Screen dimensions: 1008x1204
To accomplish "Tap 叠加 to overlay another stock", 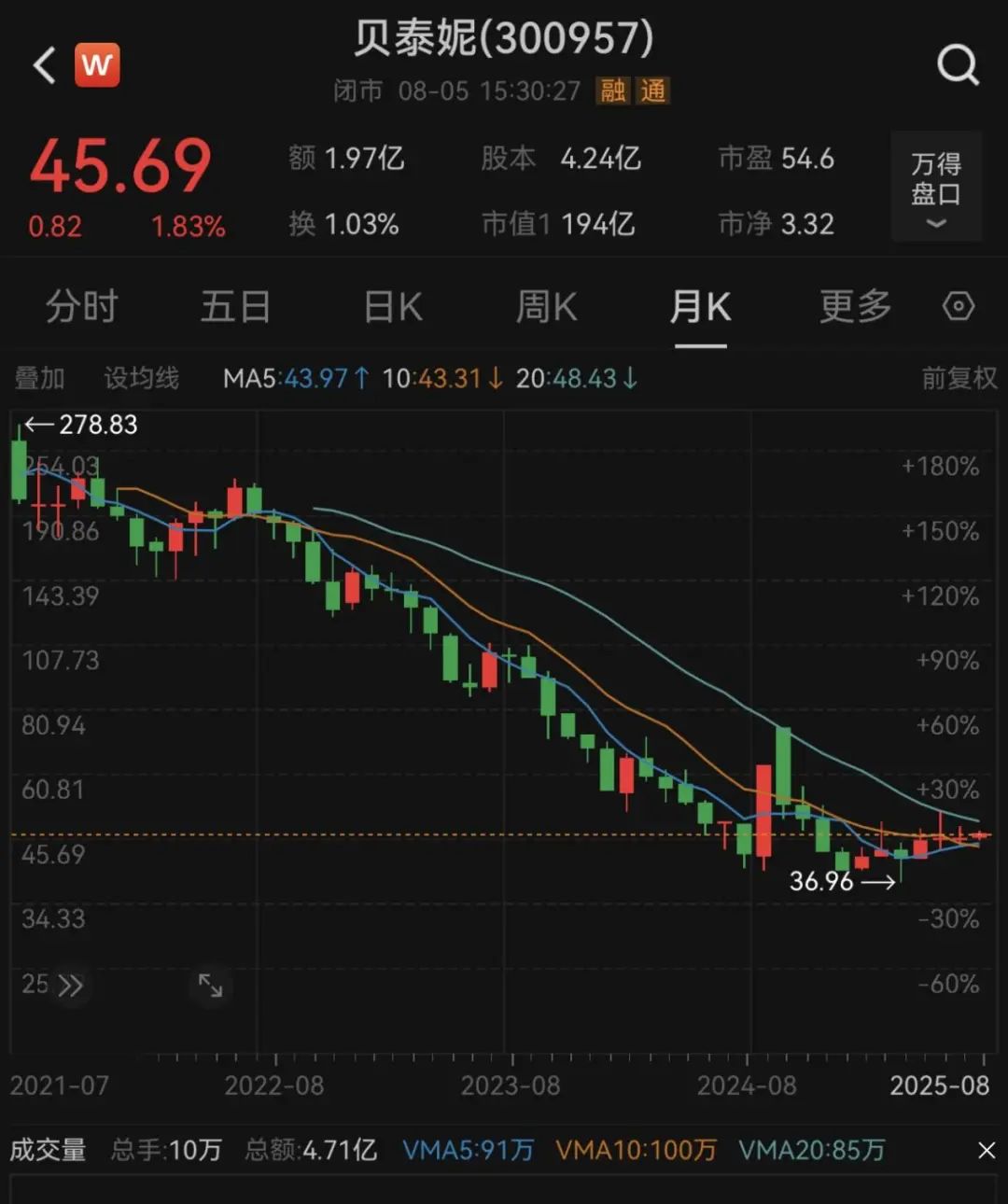I will (39, 378).
